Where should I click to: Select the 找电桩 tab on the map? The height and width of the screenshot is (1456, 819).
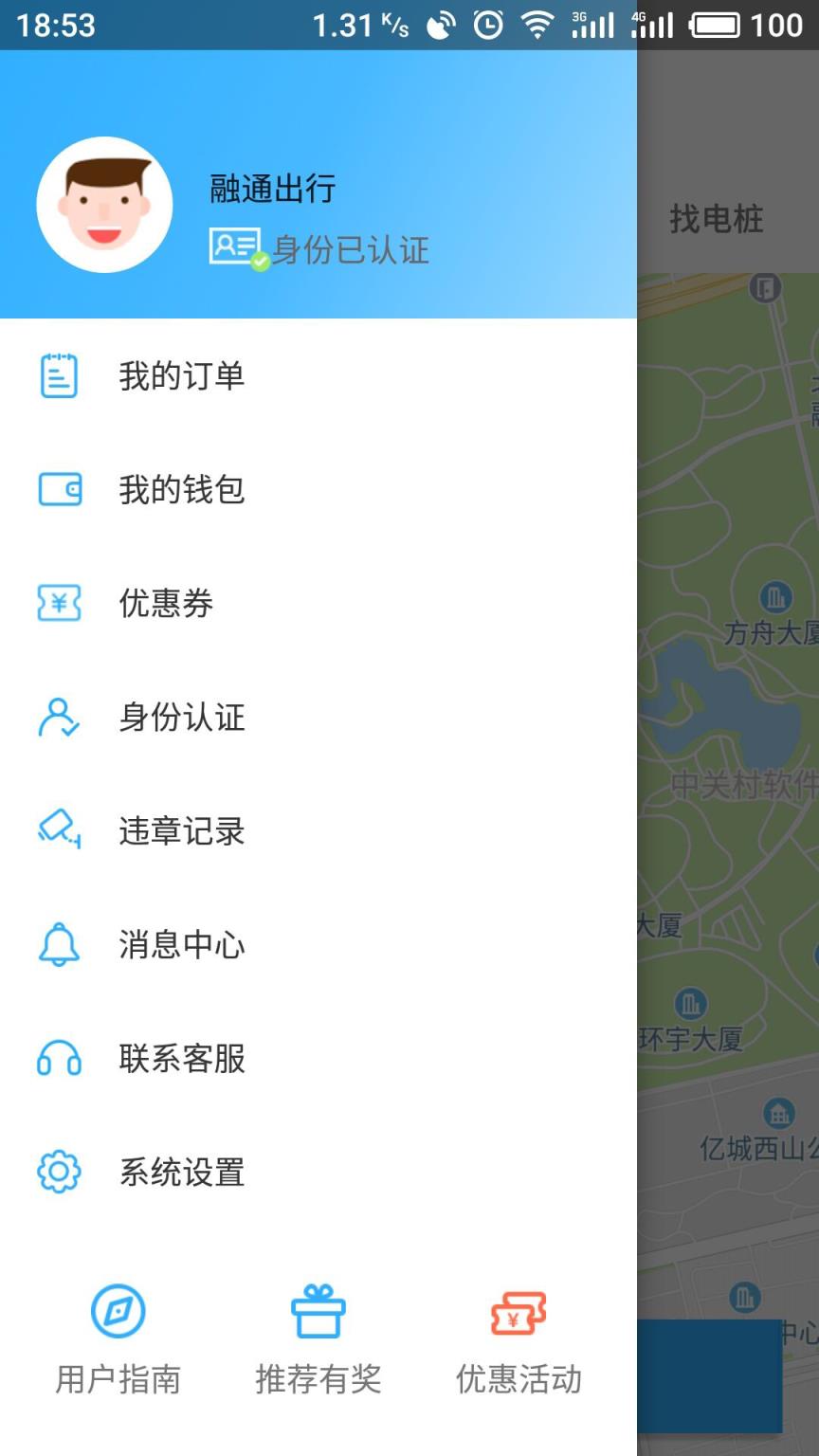718,220
